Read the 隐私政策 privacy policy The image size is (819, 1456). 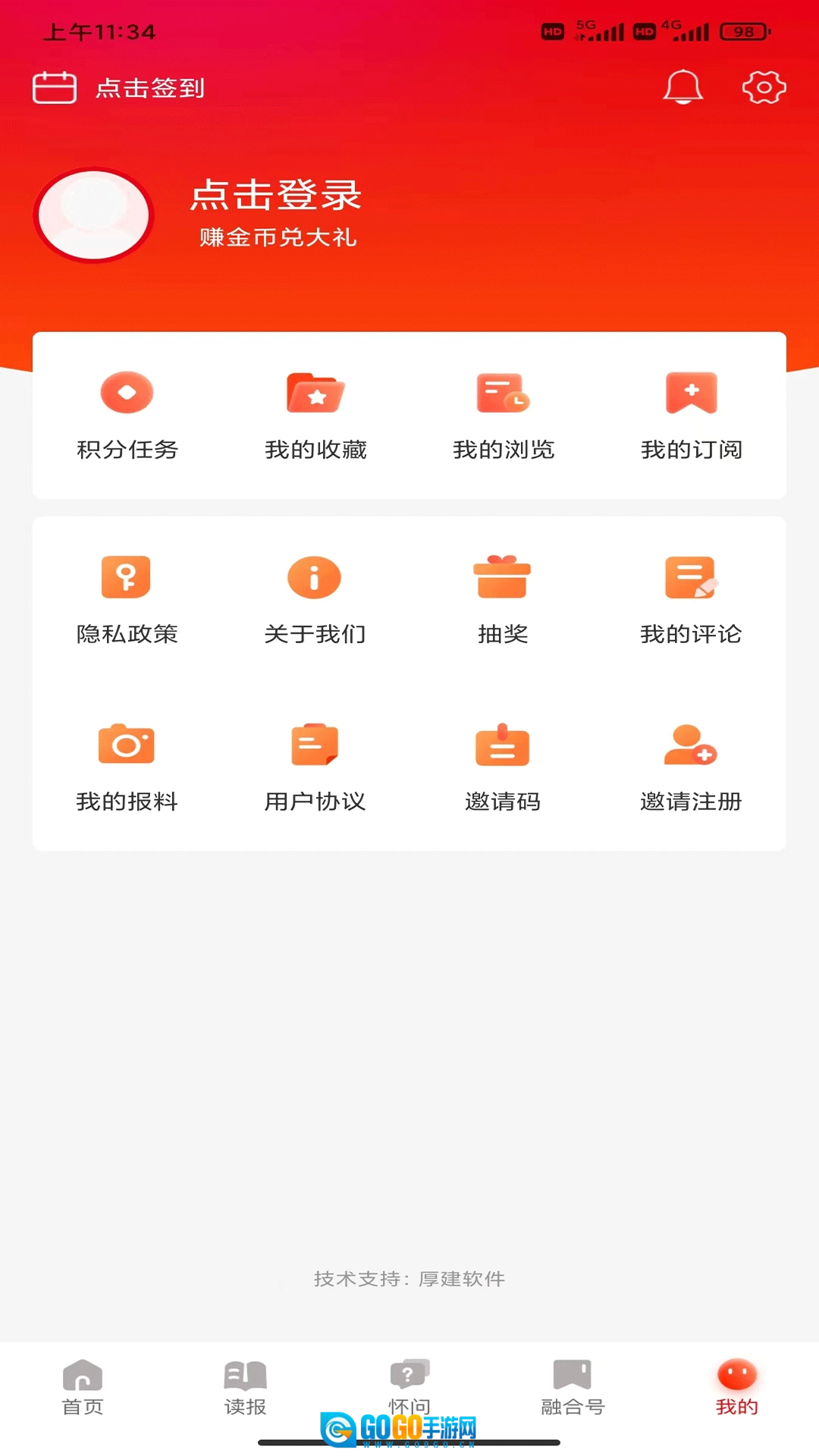coord(127,599)
